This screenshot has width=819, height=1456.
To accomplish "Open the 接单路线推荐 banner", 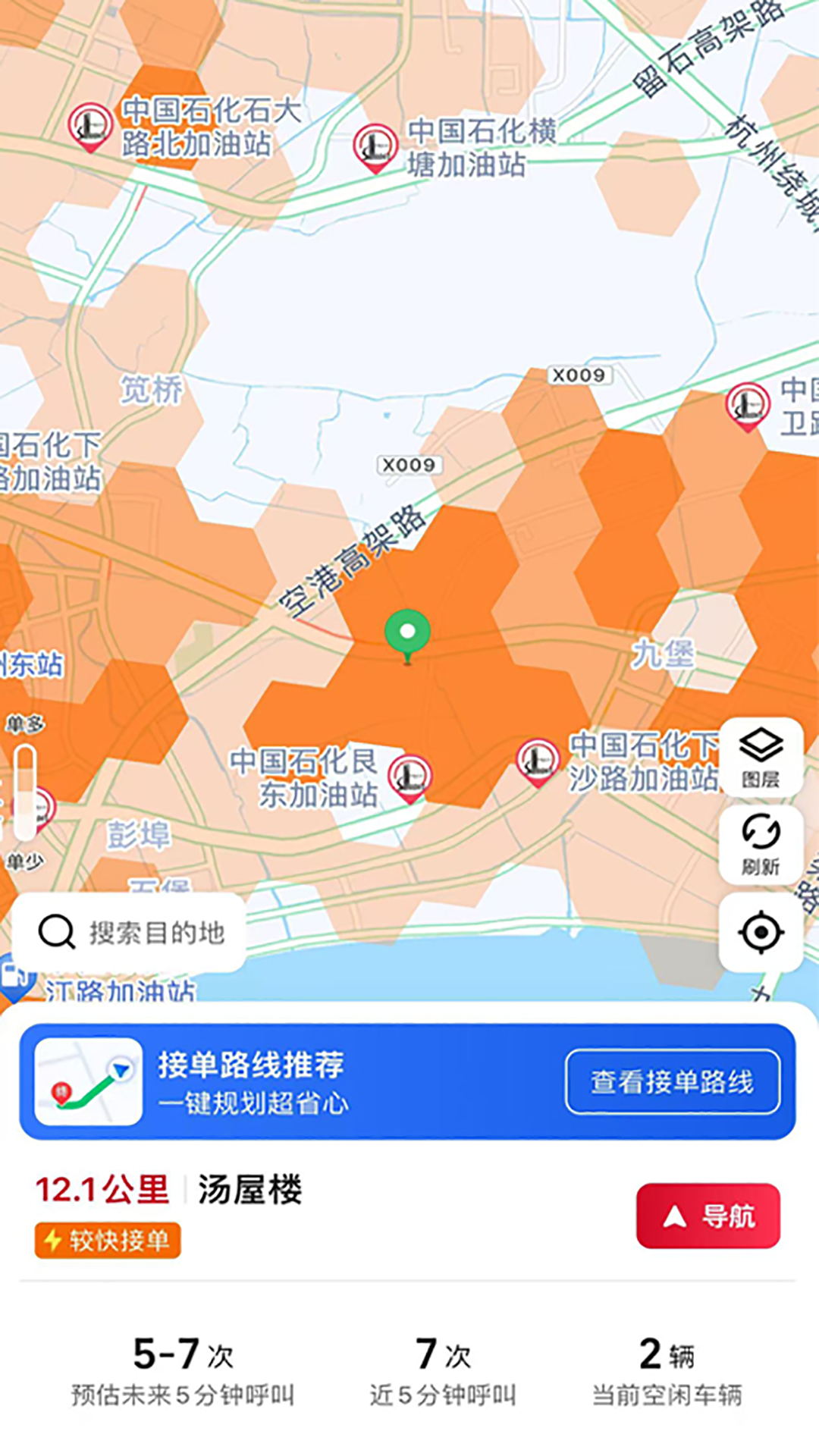I will (250, 1081).
